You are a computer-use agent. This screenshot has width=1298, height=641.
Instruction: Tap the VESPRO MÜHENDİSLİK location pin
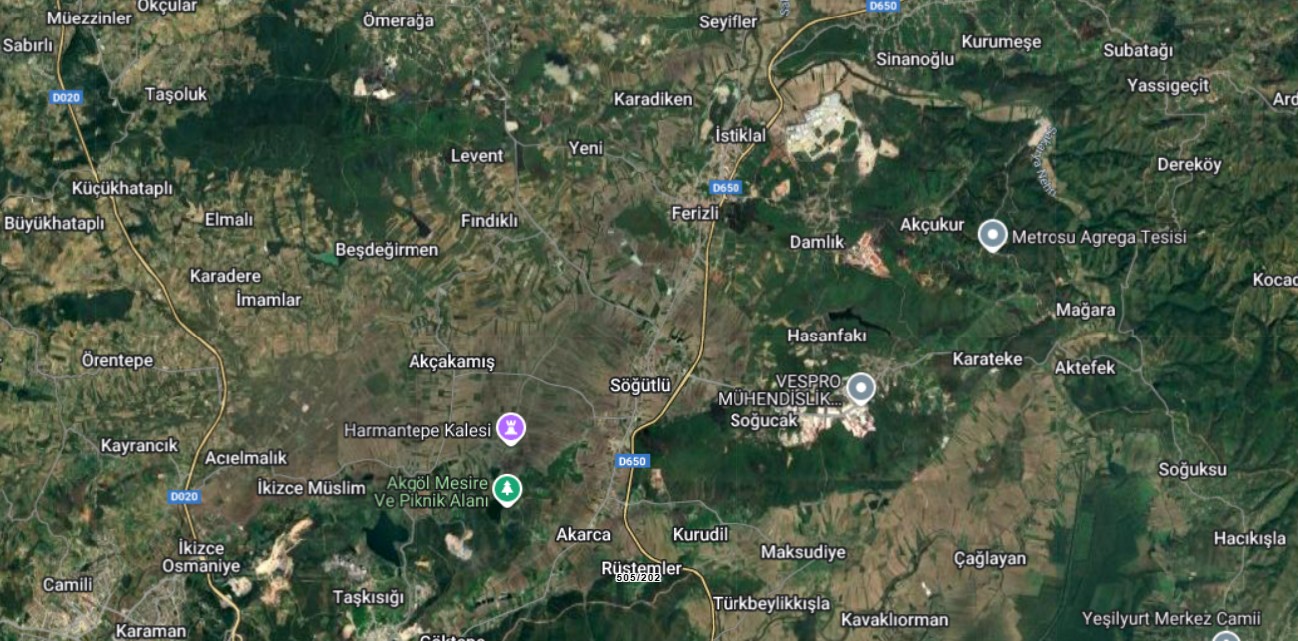coord(860,387)
